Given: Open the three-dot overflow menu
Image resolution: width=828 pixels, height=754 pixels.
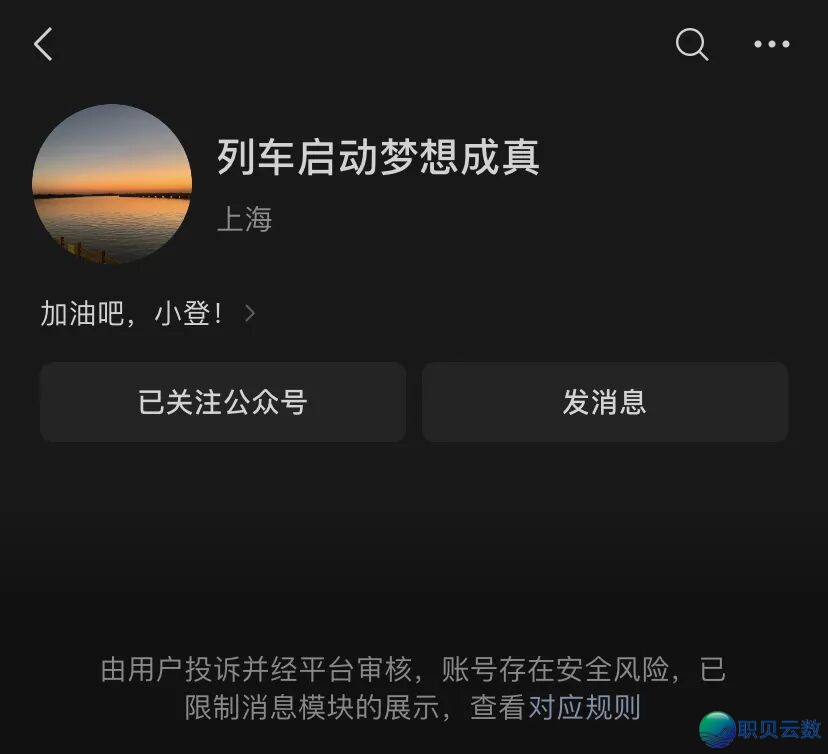Looking at the screenshot, I should pyautogui.click(x=771, y=44).
